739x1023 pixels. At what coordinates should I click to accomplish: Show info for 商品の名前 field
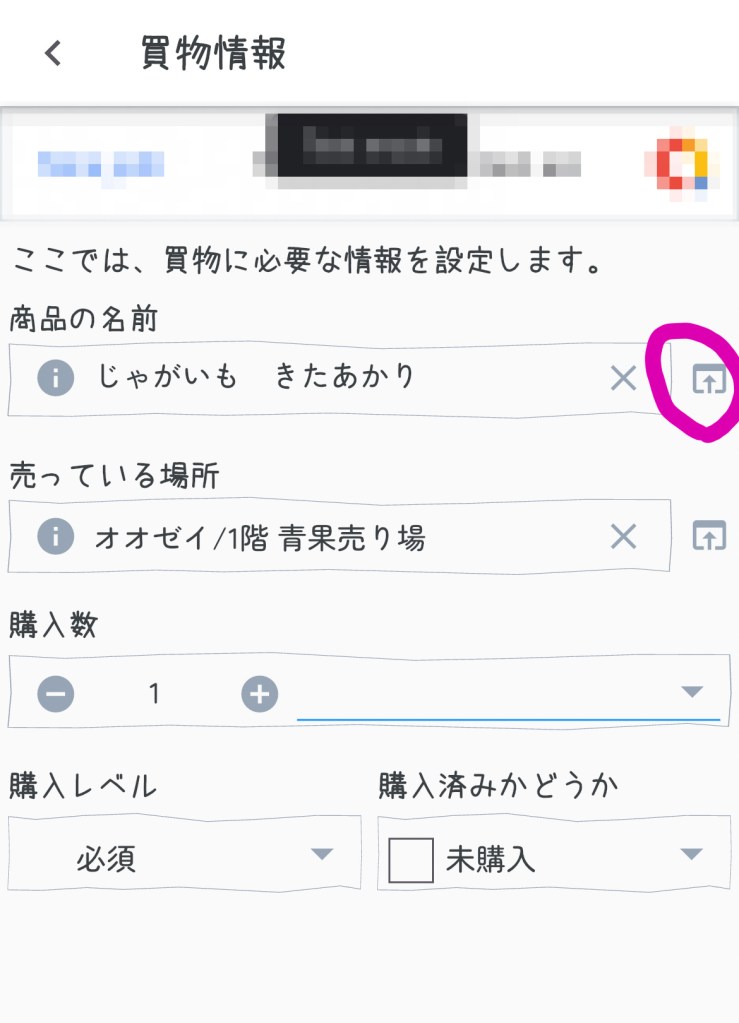click(56, 378)
